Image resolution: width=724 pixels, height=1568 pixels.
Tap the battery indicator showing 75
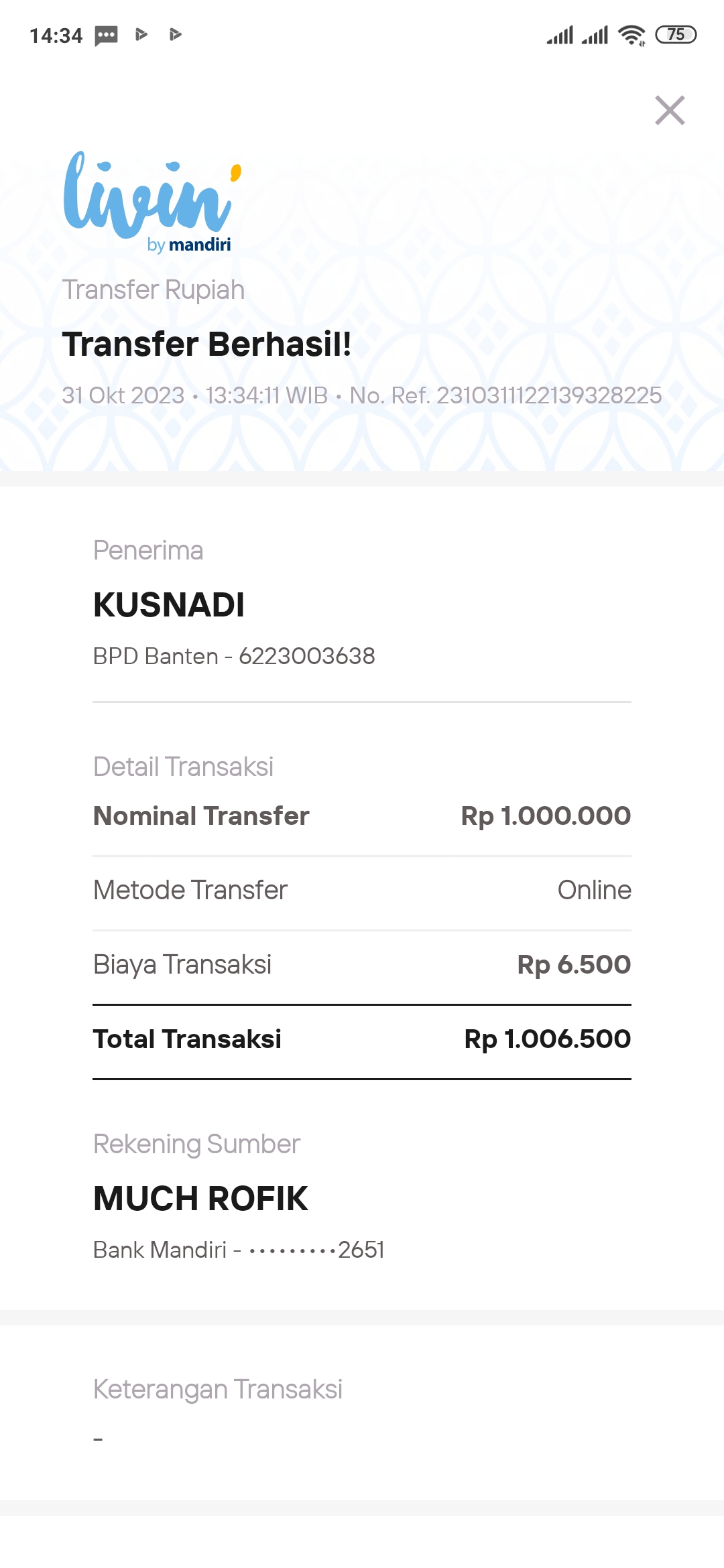point(676,34)
